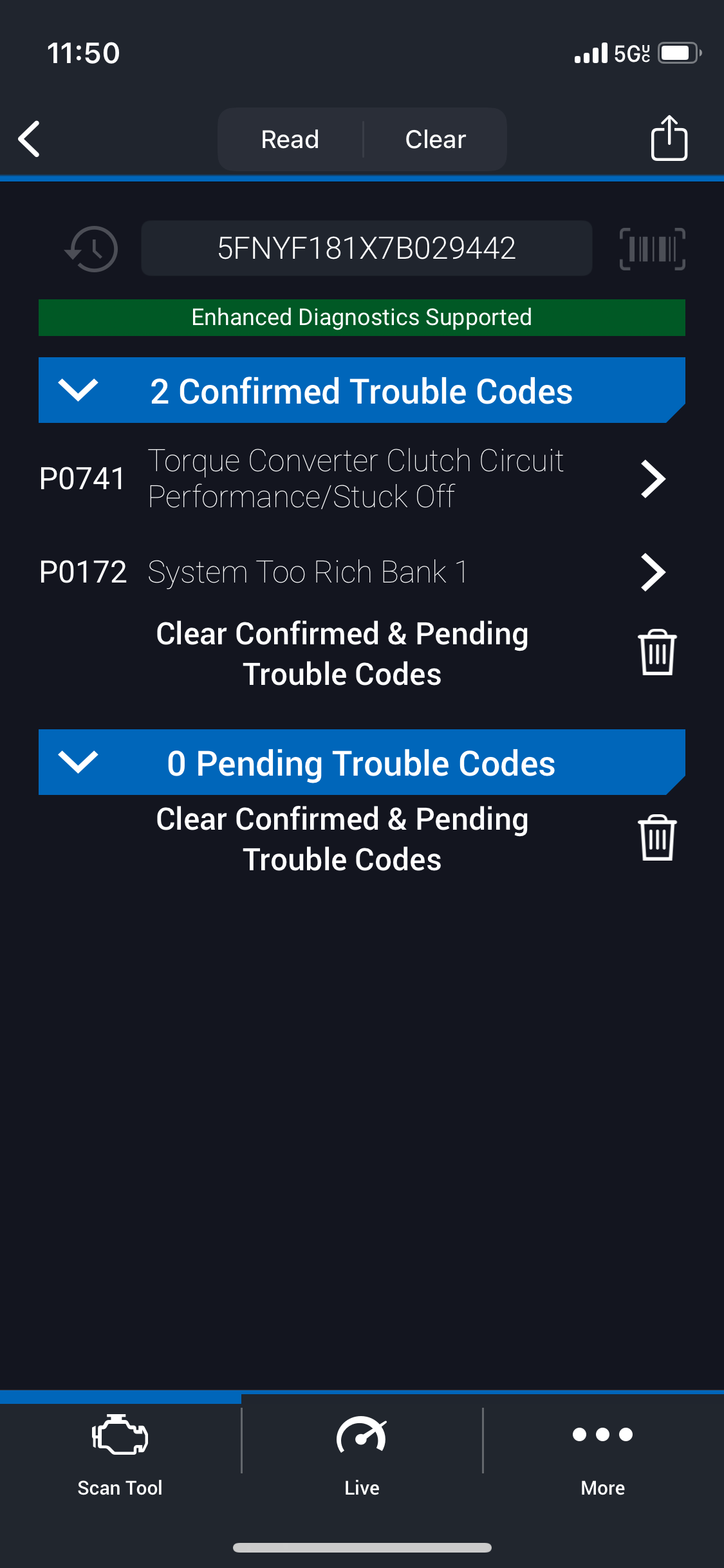Tap the Clear button in top bar
The image size is (724, 1568).
[436, 139]
